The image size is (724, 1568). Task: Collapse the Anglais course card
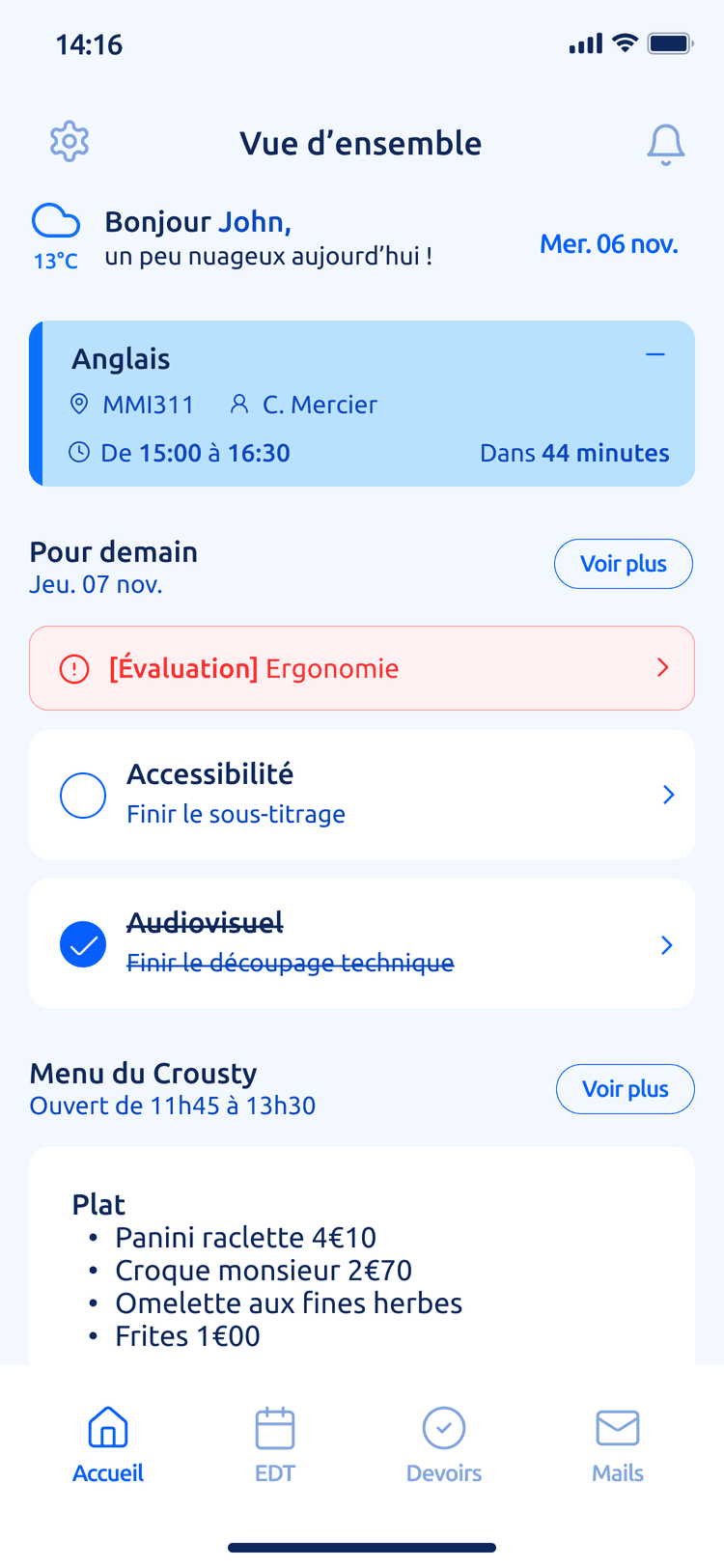655,354
